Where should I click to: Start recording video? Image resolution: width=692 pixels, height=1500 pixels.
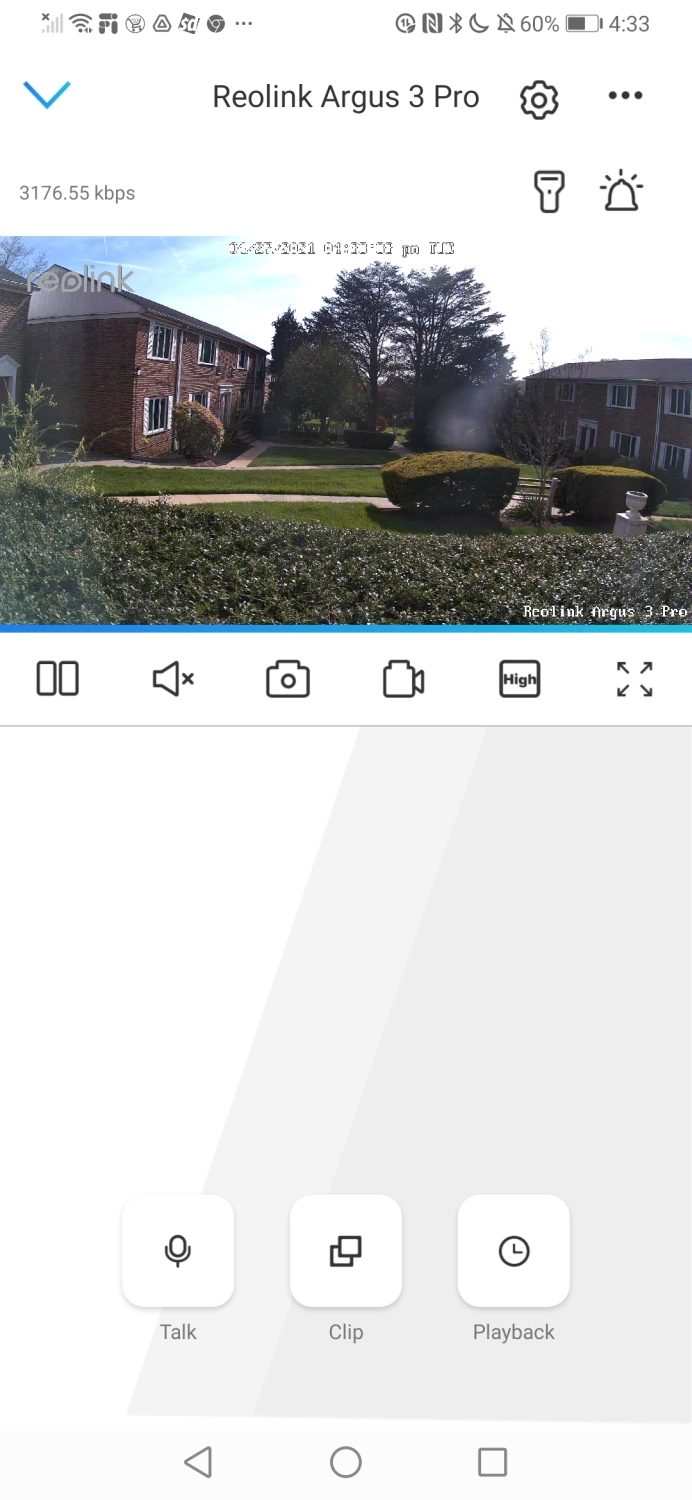coord(403,679)
